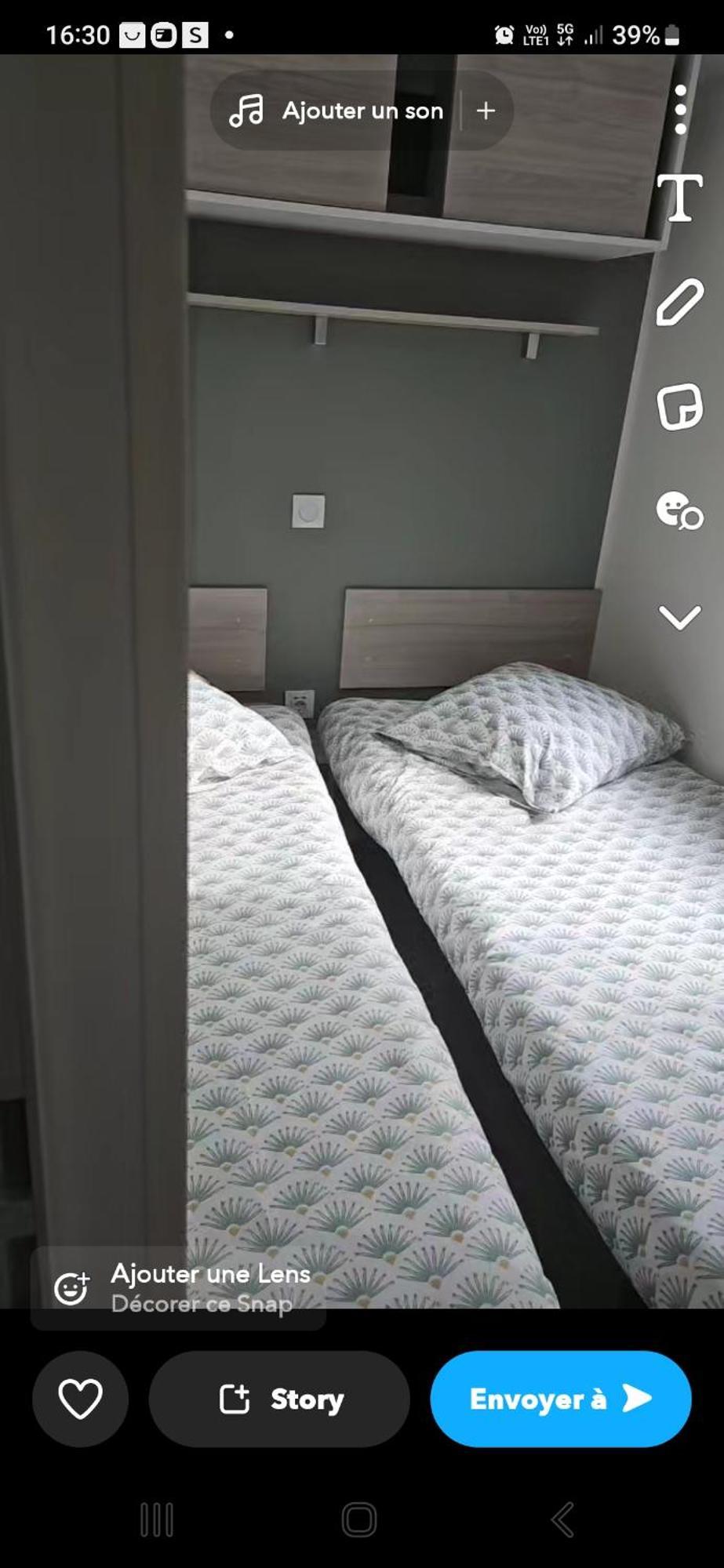Open the sticker picker

pyautogui.click(x=679, y=406)
